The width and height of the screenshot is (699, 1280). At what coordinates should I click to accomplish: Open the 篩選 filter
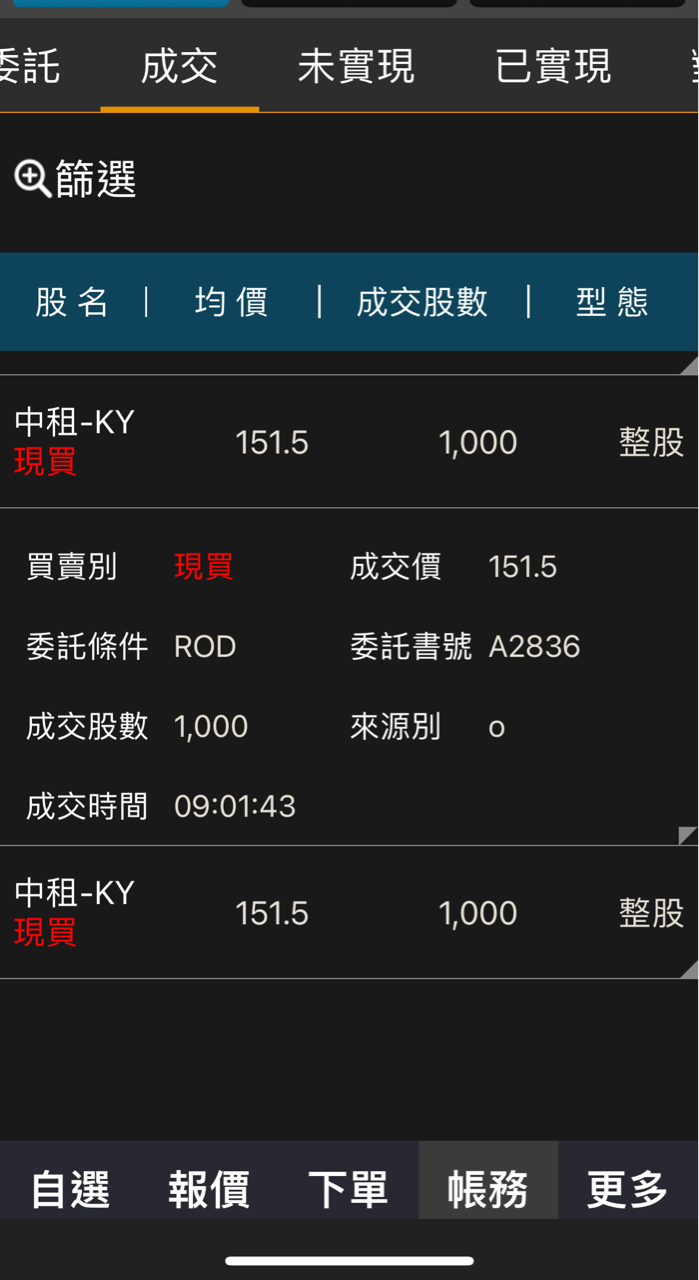pyautogui.click(x=76, y=180)
